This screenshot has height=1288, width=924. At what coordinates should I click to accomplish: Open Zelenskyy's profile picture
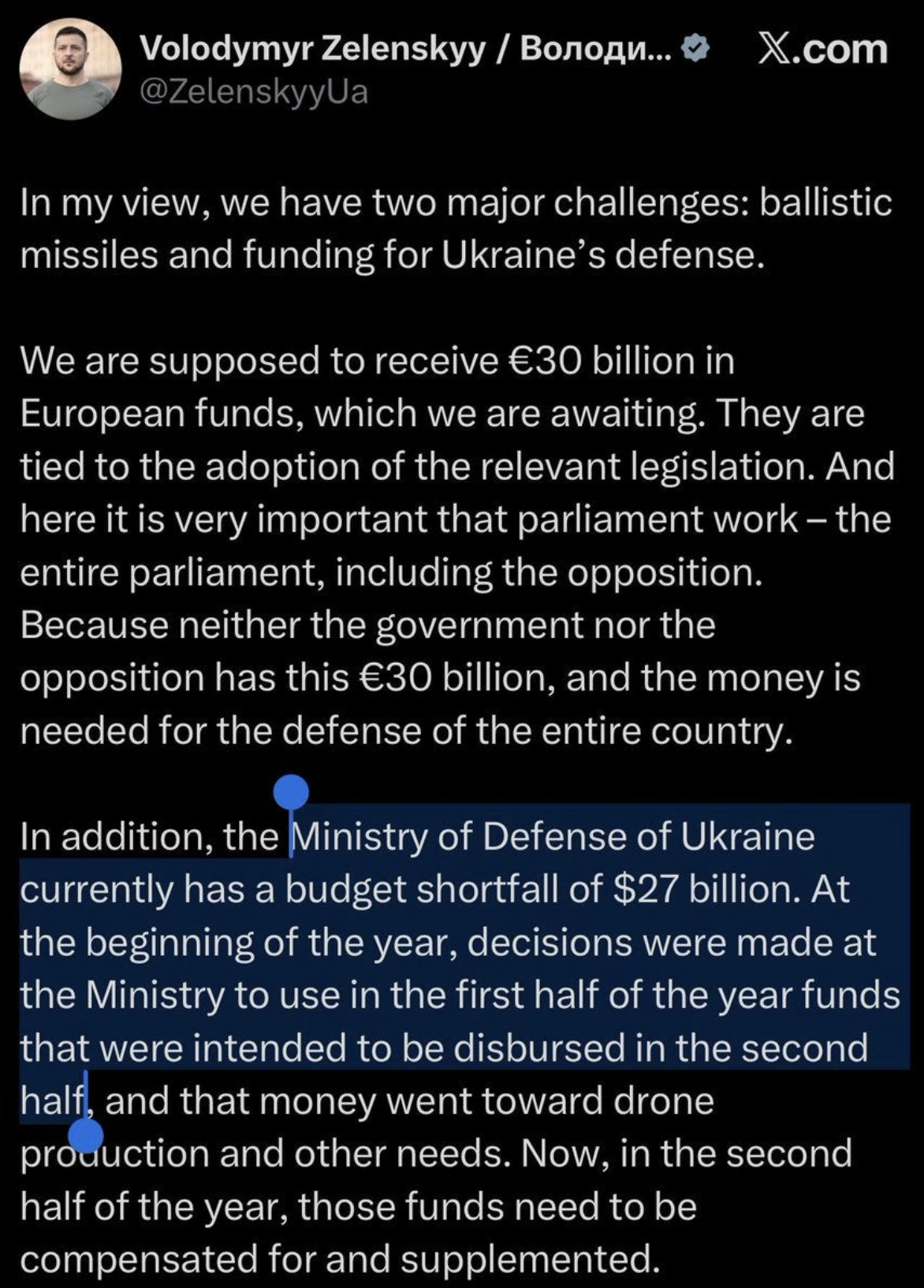(x=70, y=69)
